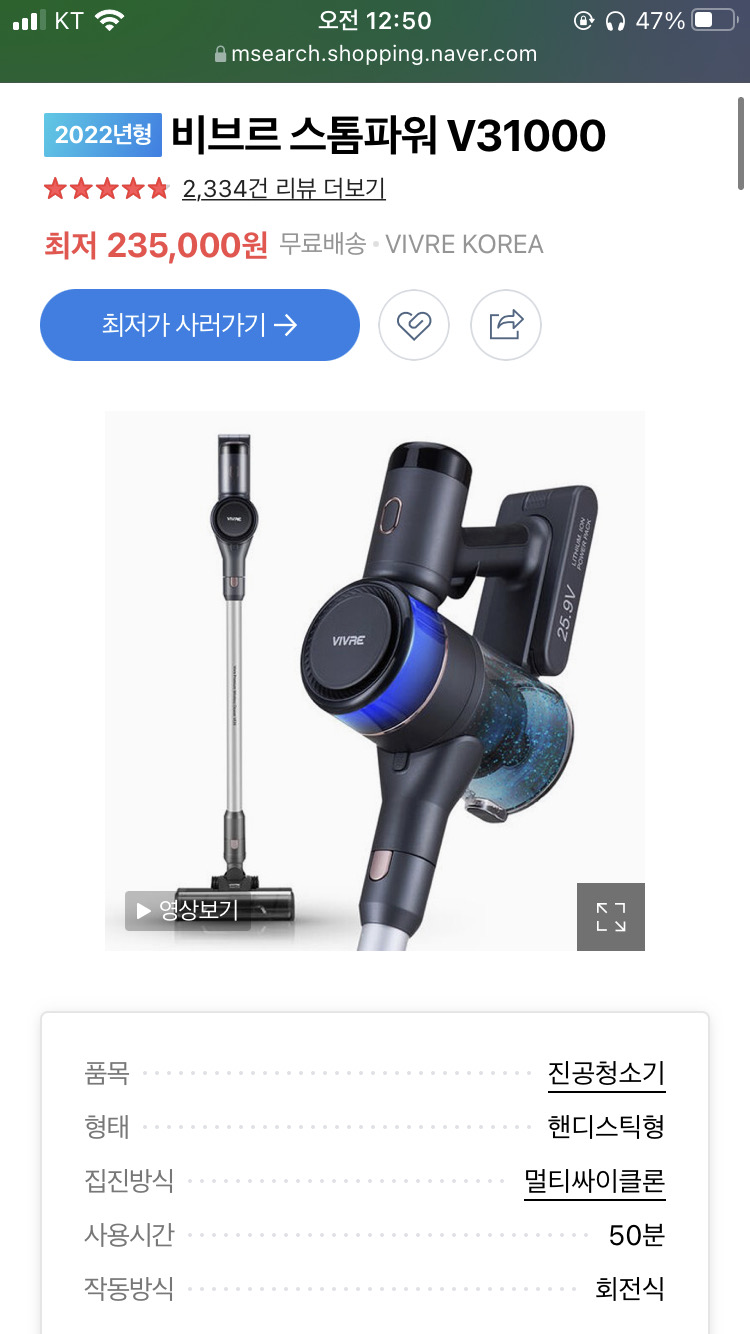
Task: Click the fifth rating star
Action: 157,188
